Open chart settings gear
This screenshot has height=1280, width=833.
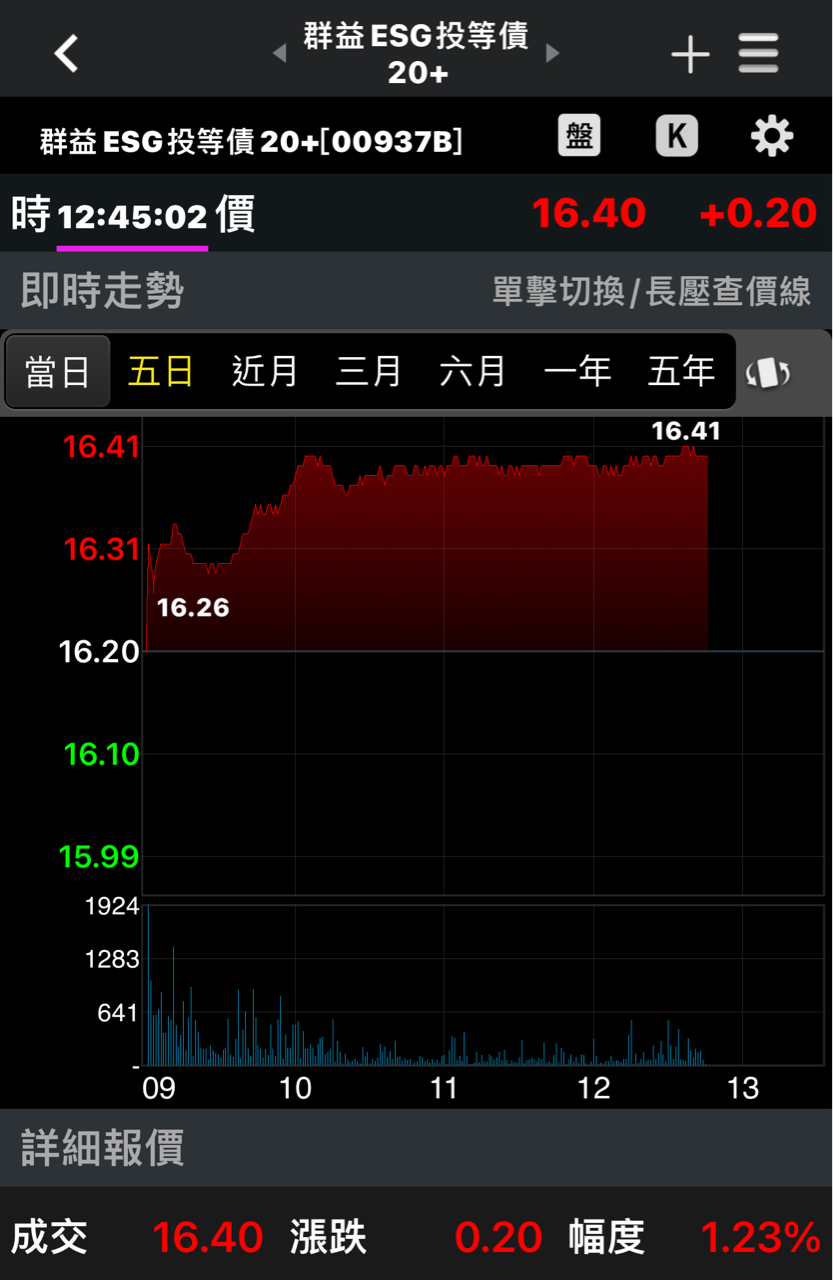[771, 136]
